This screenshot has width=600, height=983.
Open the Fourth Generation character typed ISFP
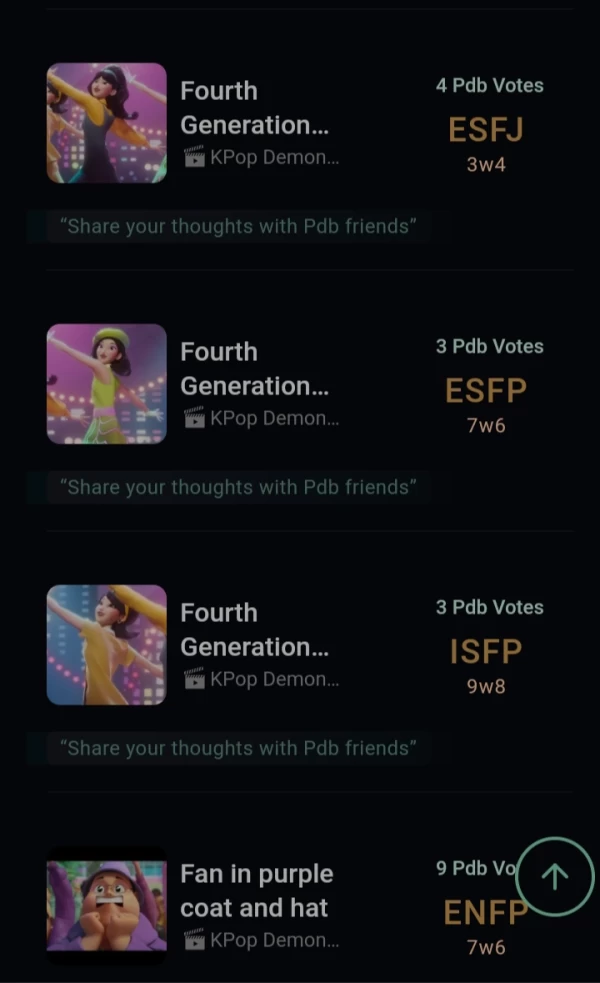(x=254, y=630)
